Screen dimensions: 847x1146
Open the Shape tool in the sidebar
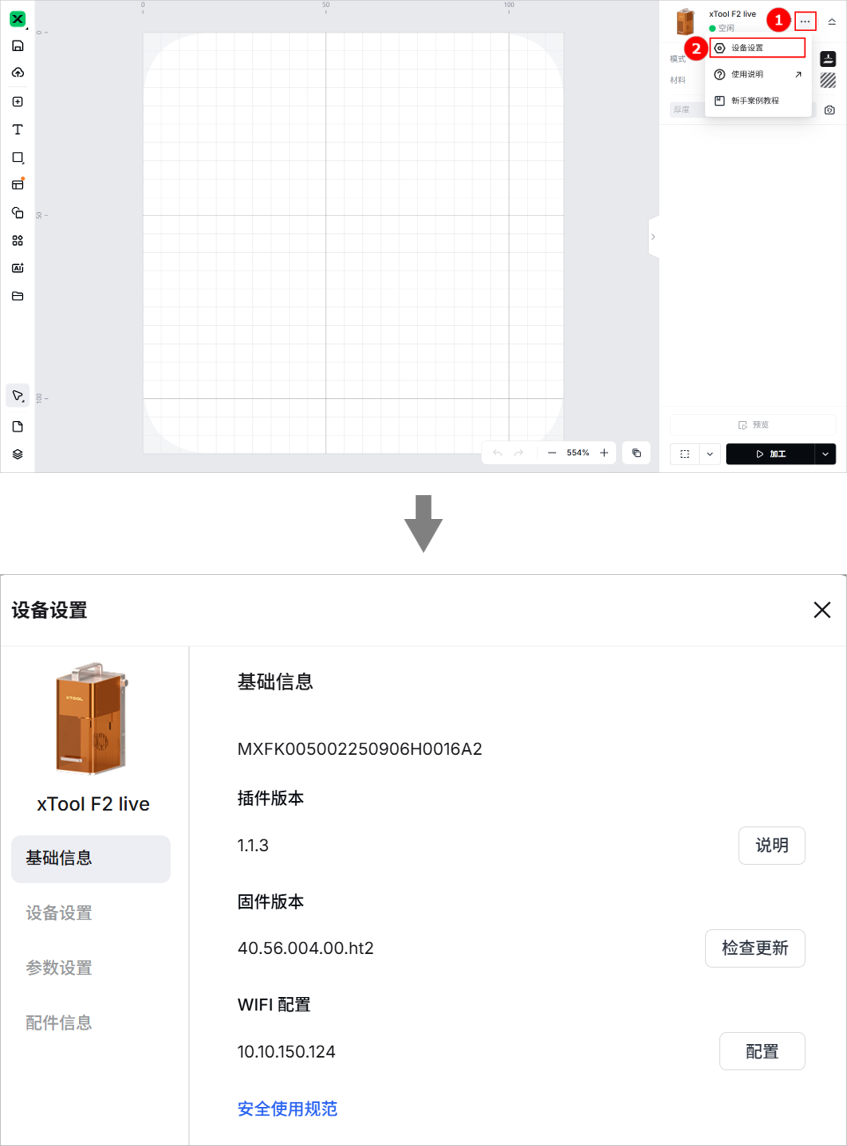click(x=17, y=157)
